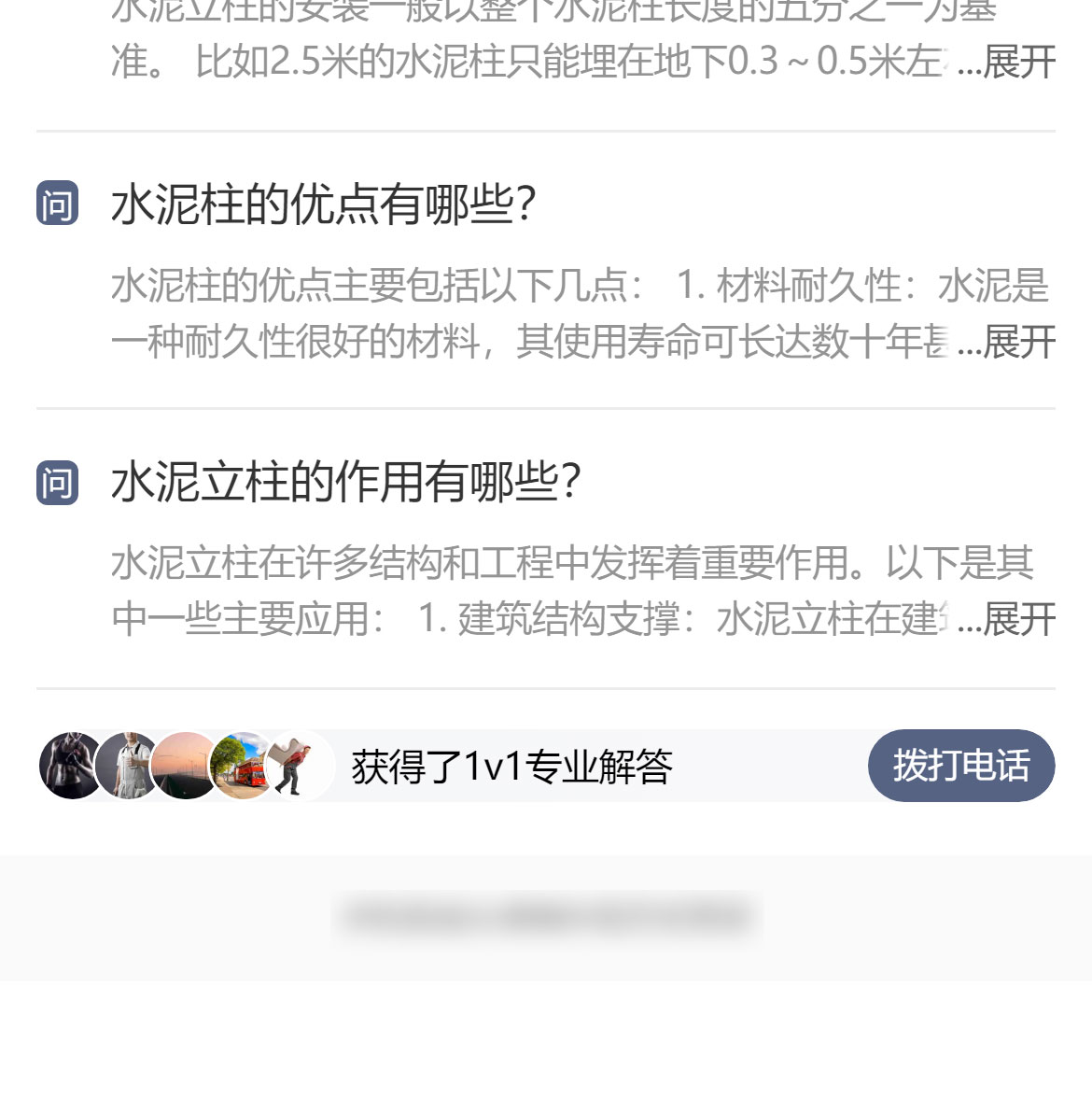1092x1113 pixels.
Task: Open the question 水泥立柱的作用有哪些?
Action: (345, 483)
